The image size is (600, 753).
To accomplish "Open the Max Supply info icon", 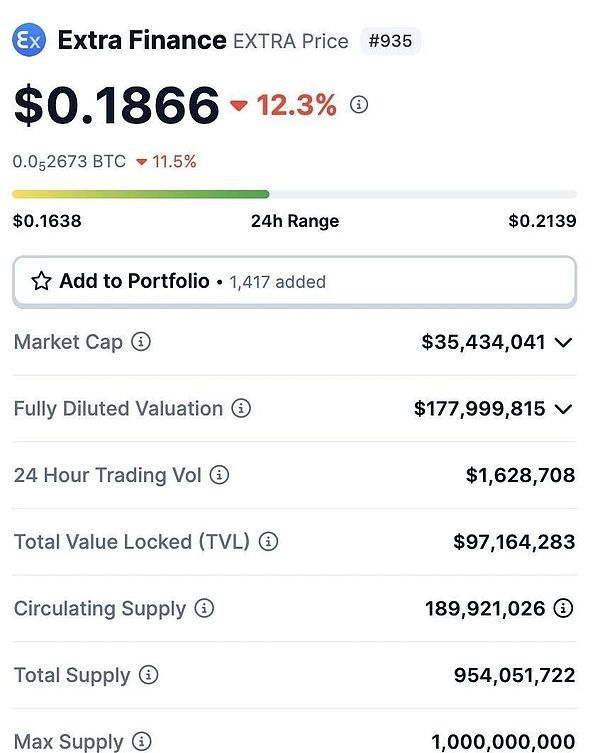I will [x=142, y=741].
